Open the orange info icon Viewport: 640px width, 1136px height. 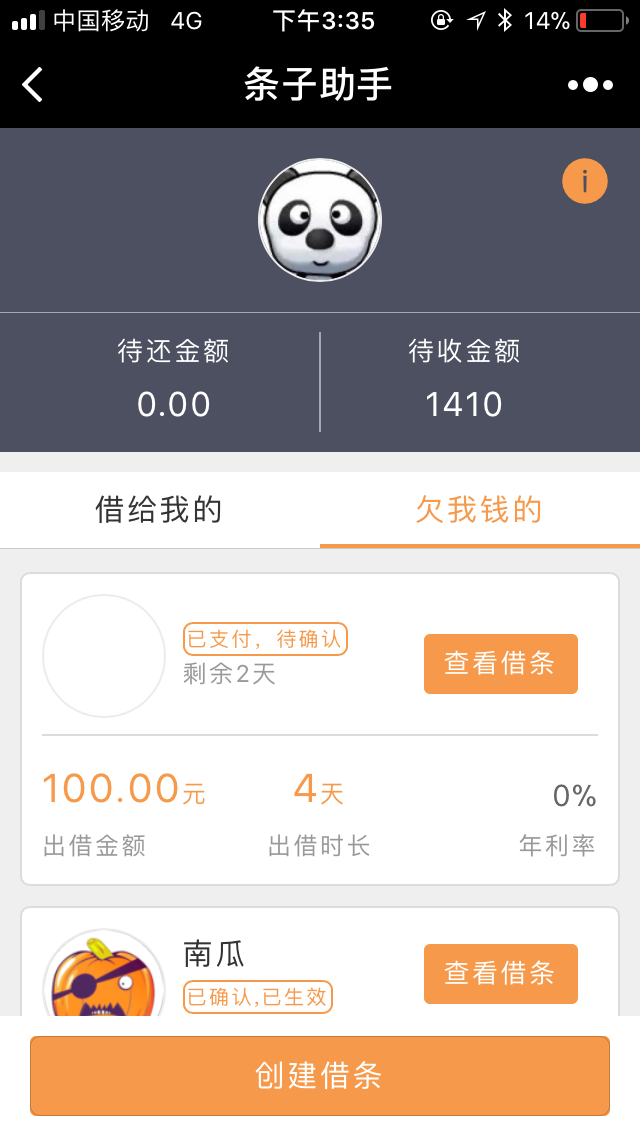[x=585, y=181]
